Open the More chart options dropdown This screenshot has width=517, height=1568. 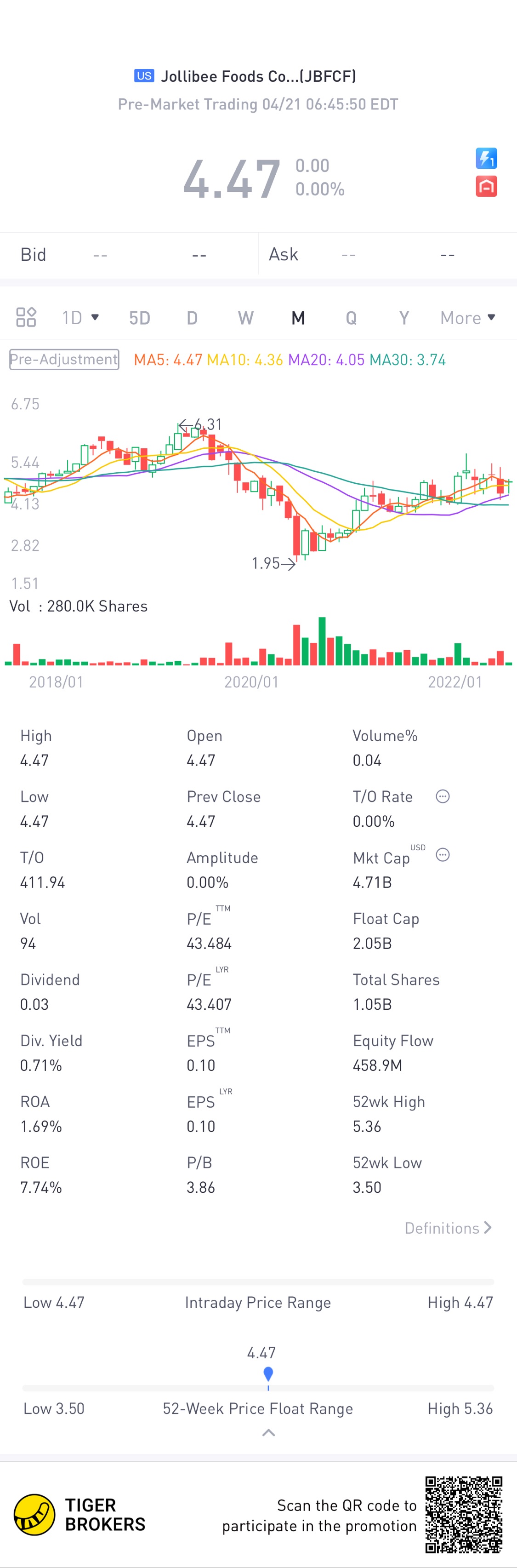tap(467, 318)
